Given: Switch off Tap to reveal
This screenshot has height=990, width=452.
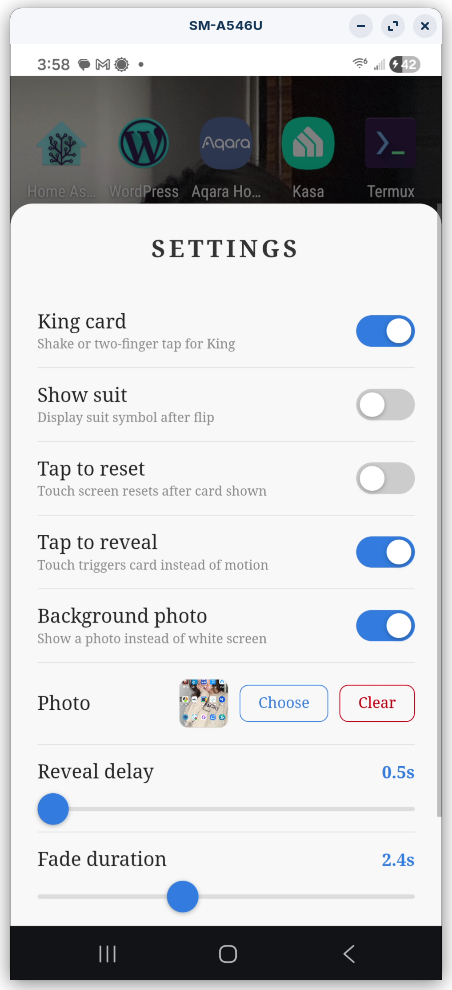Looking at the screenshot, I should tap(385, 552).
